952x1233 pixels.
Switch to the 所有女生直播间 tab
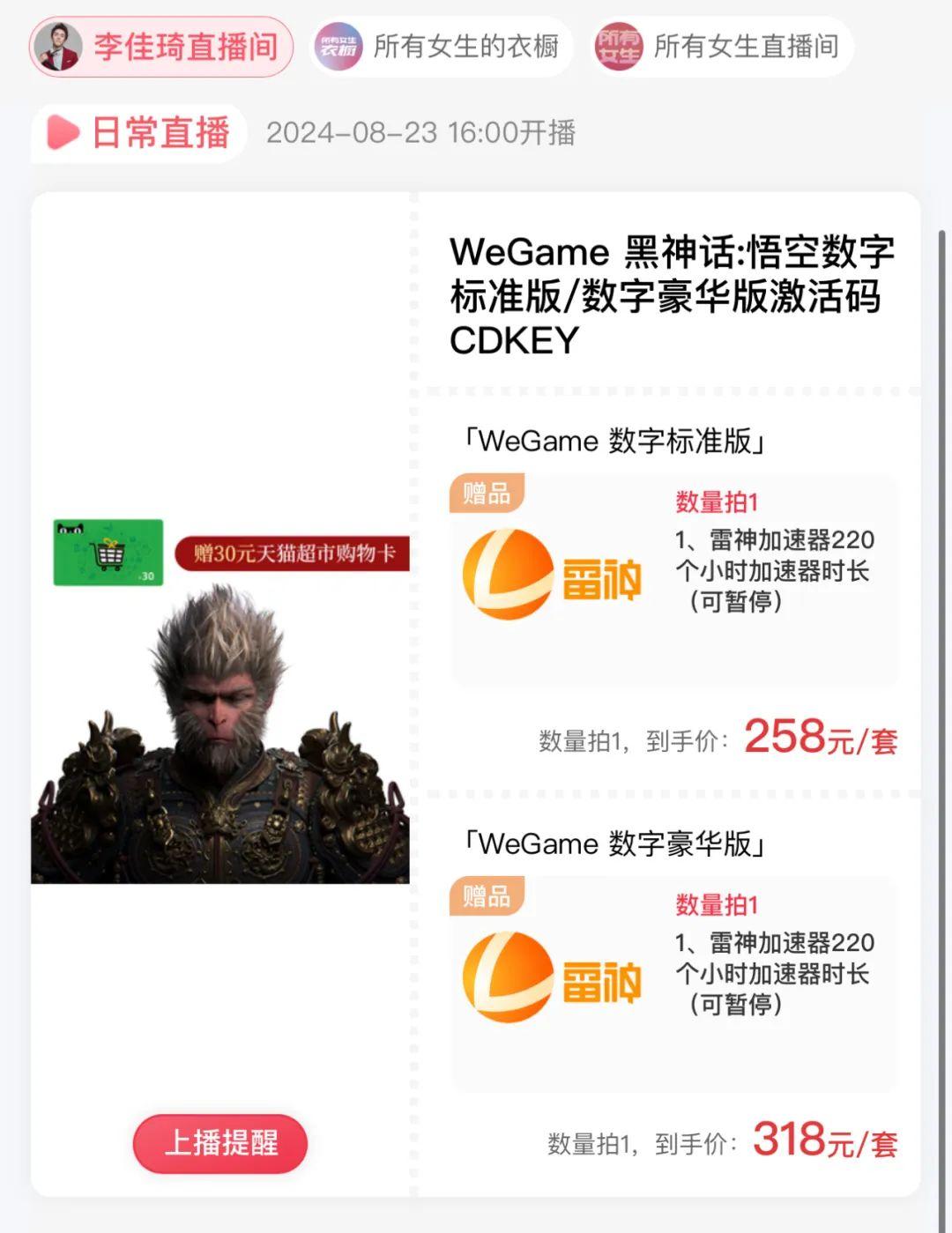(x=722, y=47)
